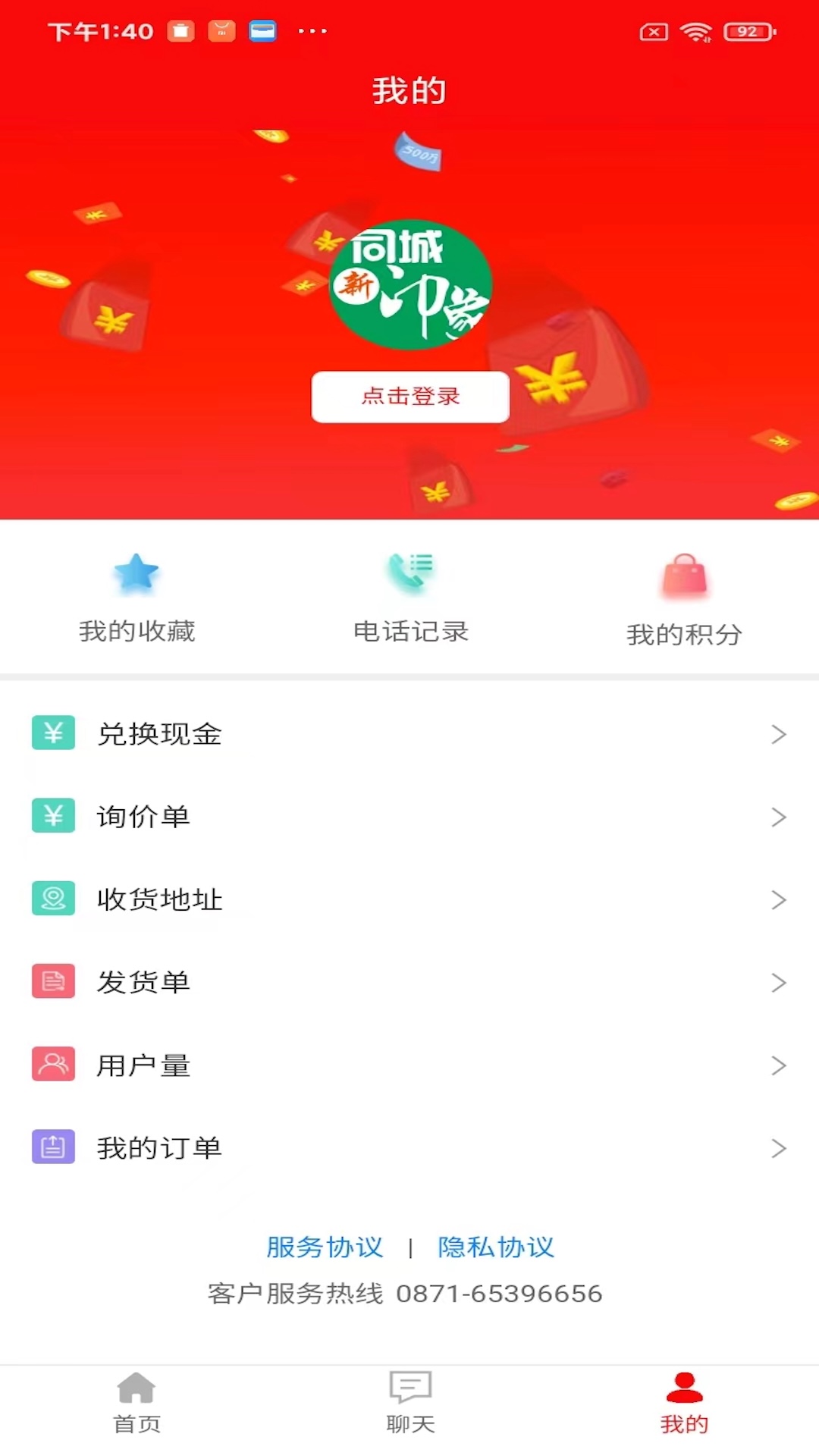Open the 服务协议 link
This screenshot has height=1456, width=819.
[325, 1247]
